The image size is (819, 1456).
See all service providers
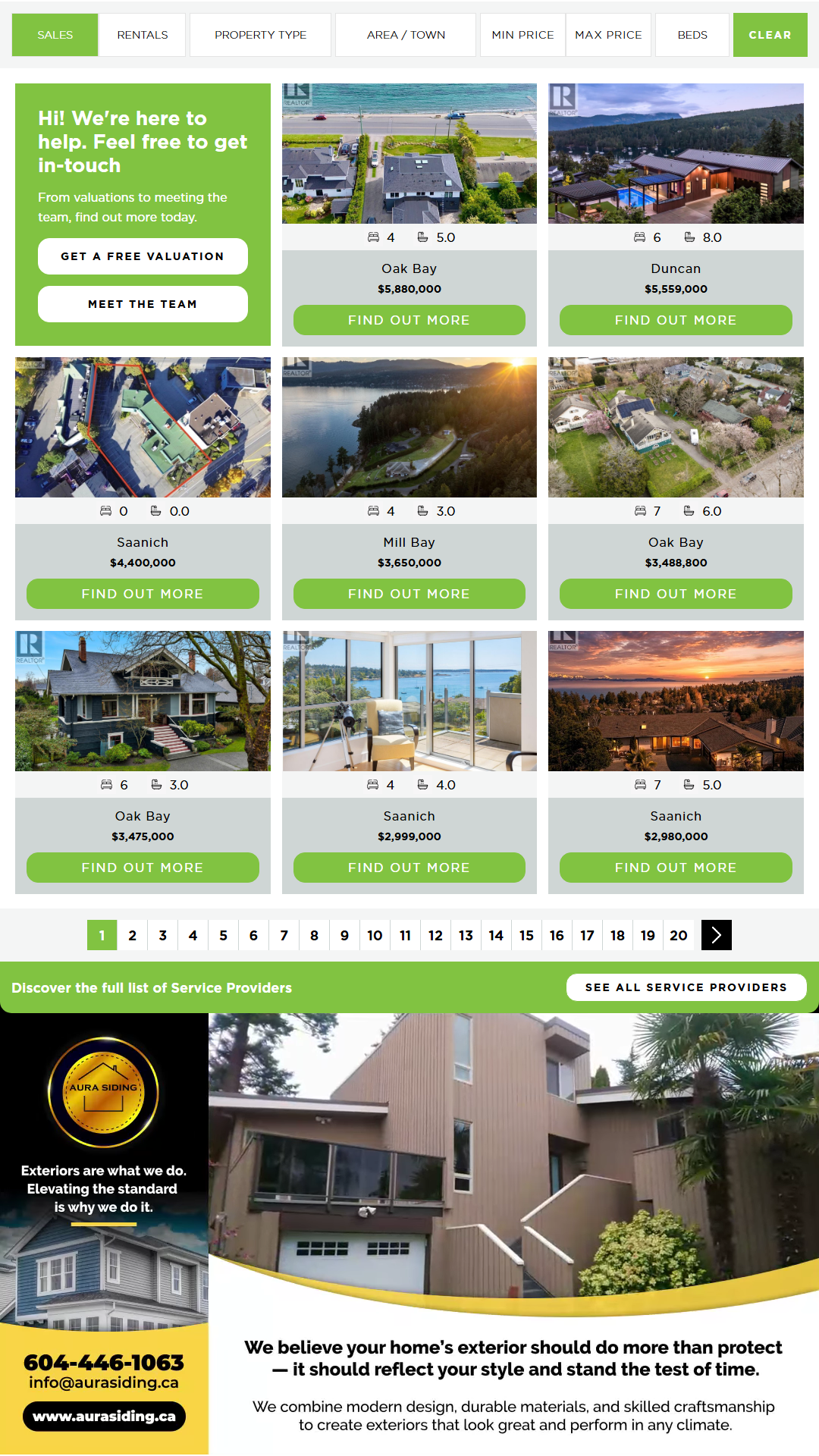coord(686,987)
